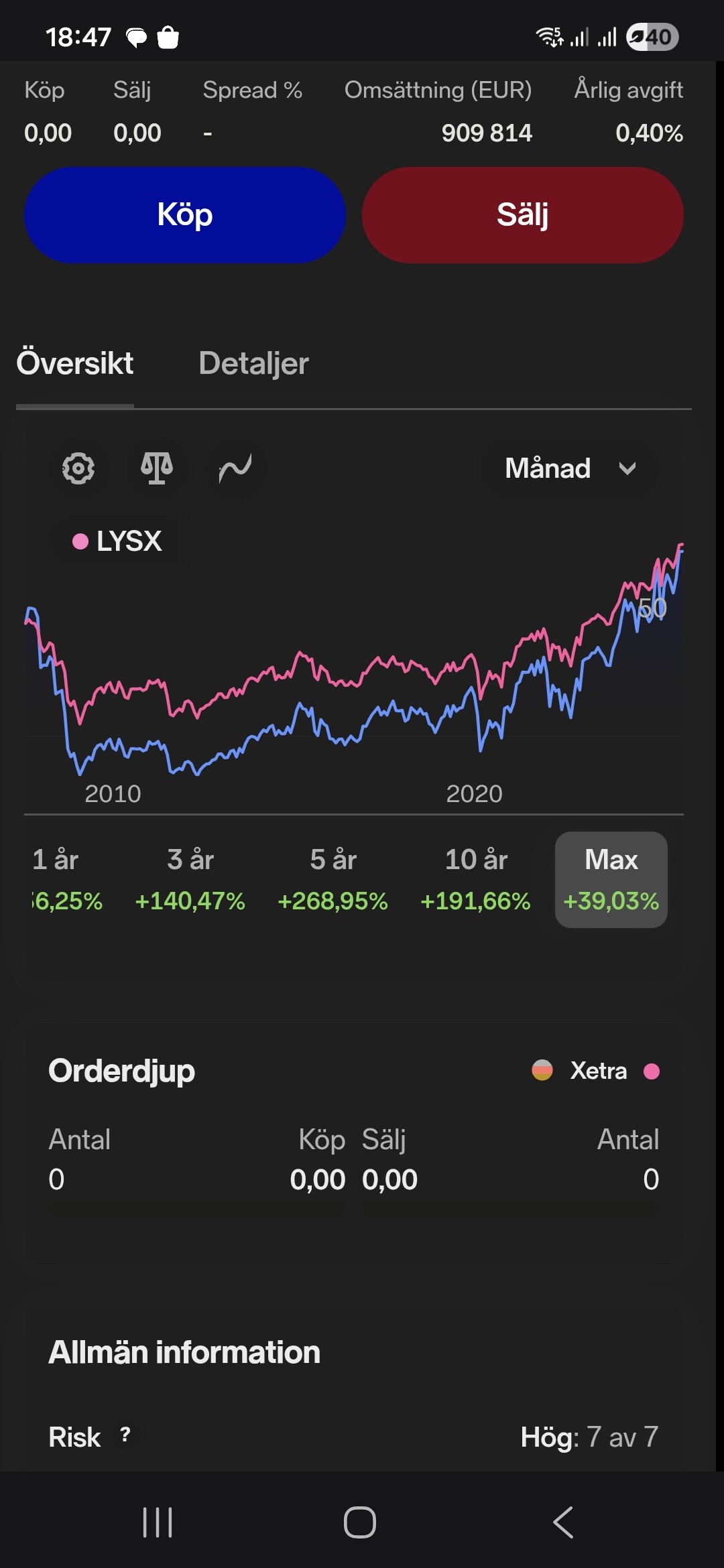
Task: Change the Xetra exchange in Orderdjup
Action: [596, 1071]
